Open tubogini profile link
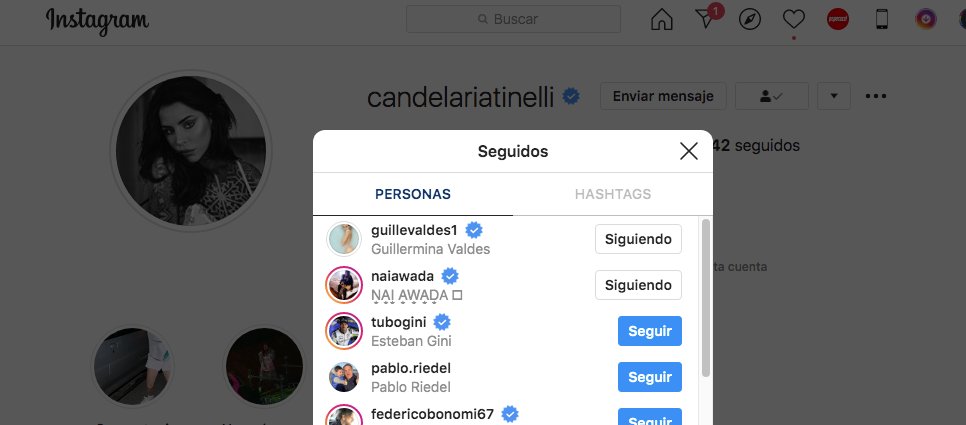The width and height of the screenshot is (966, 425). (399, 322)
